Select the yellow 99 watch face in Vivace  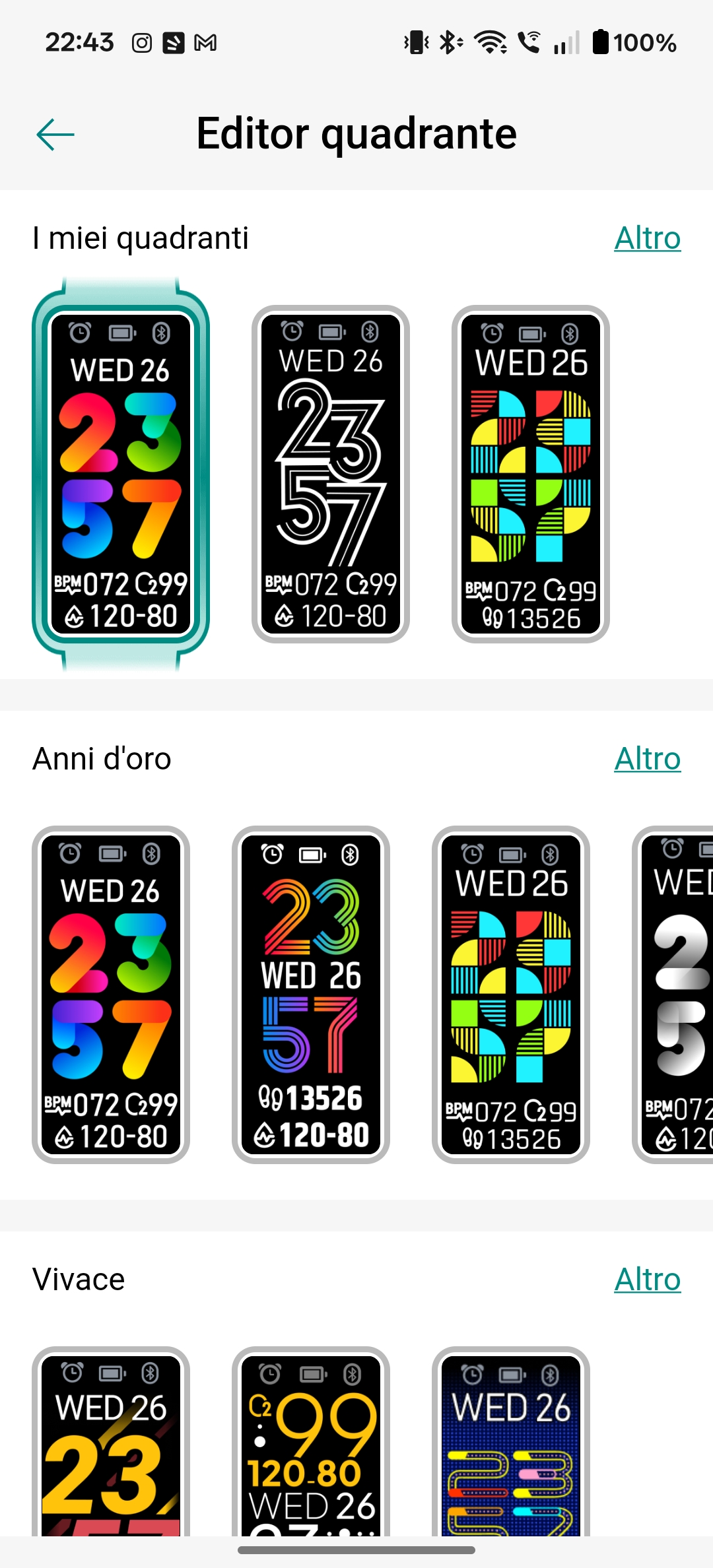[x=311, y=1445]
